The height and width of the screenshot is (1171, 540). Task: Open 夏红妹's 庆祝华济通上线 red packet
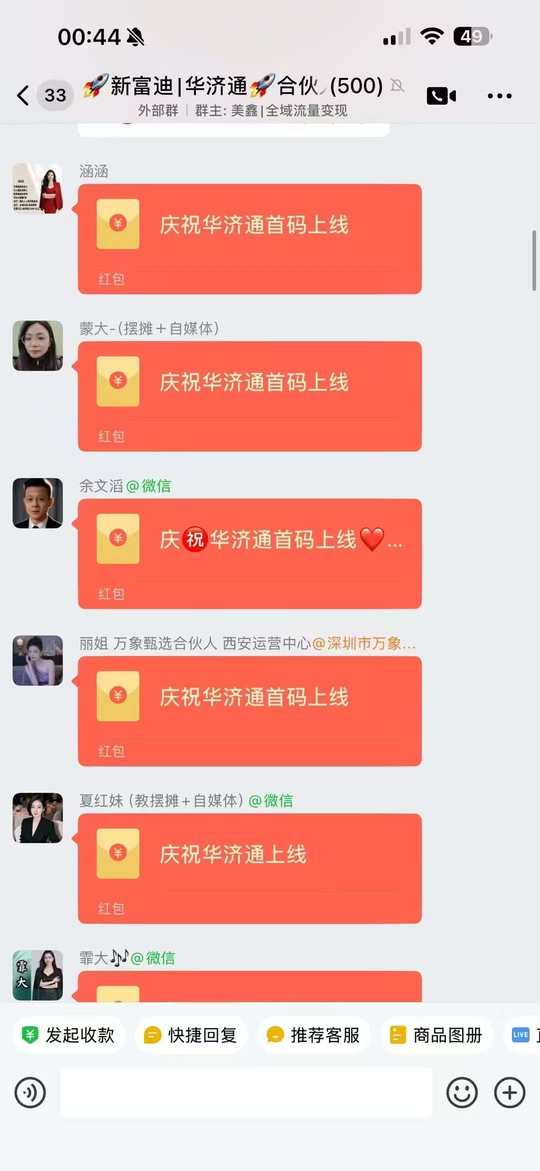pyautogui.click(x=249, y=869)
